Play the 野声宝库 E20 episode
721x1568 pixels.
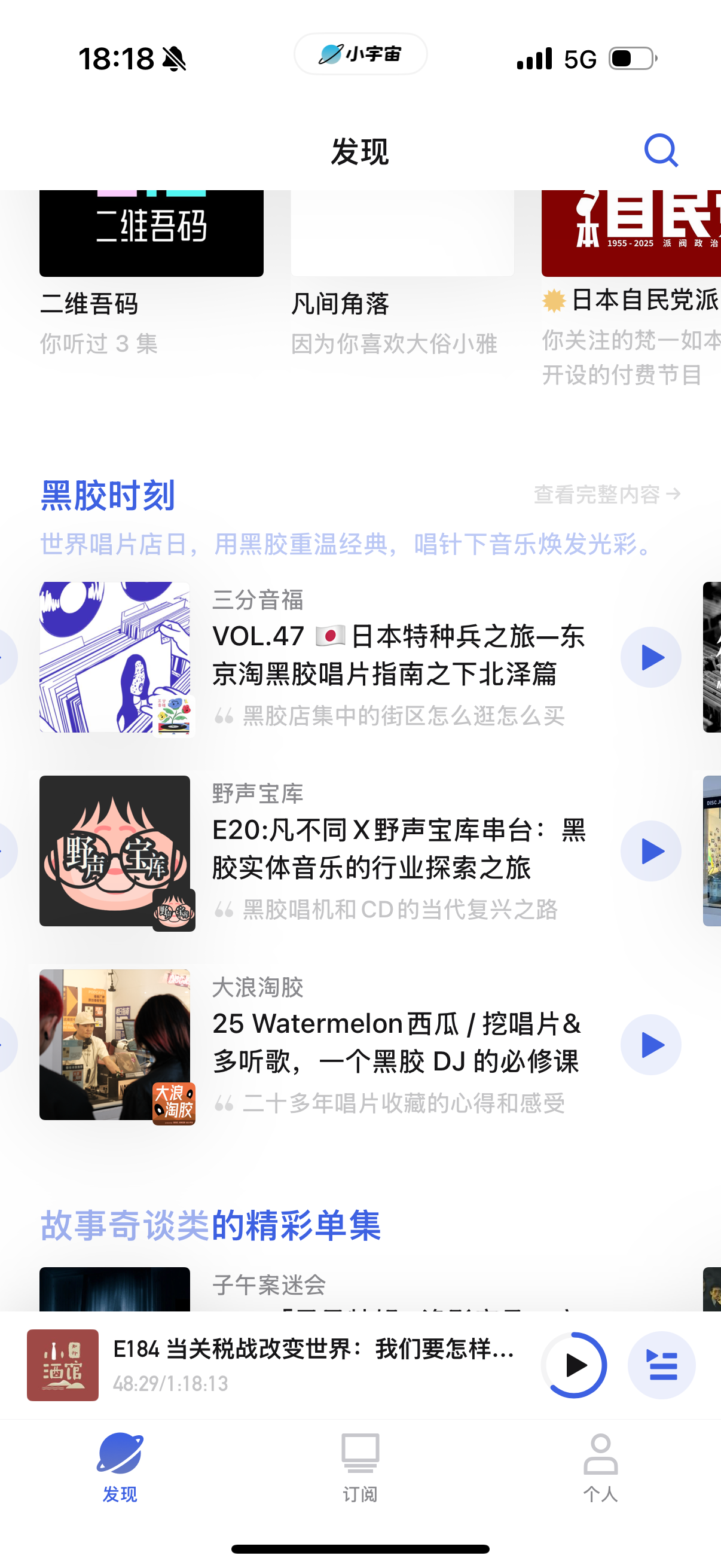[x=650, y=851]
